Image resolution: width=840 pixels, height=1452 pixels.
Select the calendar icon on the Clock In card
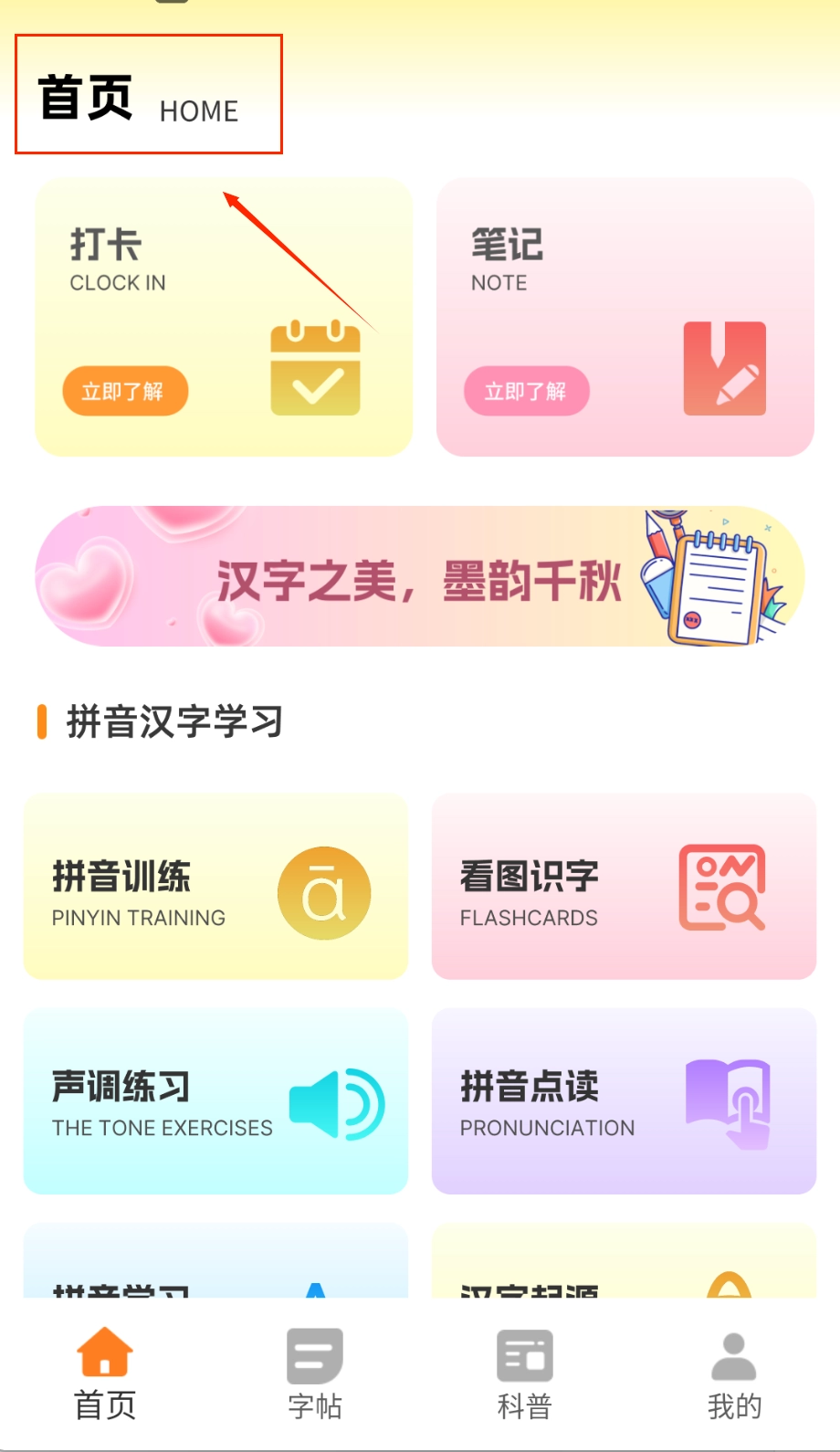(314, 367)
